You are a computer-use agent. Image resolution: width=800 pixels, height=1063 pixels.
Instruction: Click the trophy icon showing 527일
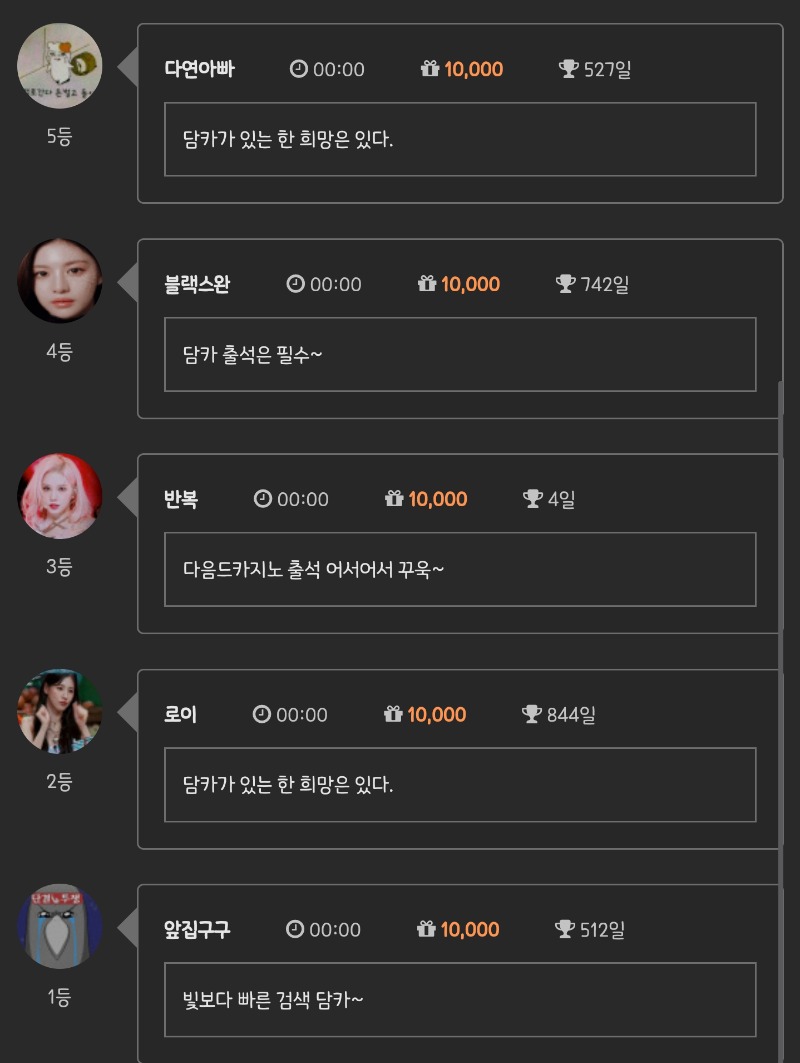tap(569, 69)
